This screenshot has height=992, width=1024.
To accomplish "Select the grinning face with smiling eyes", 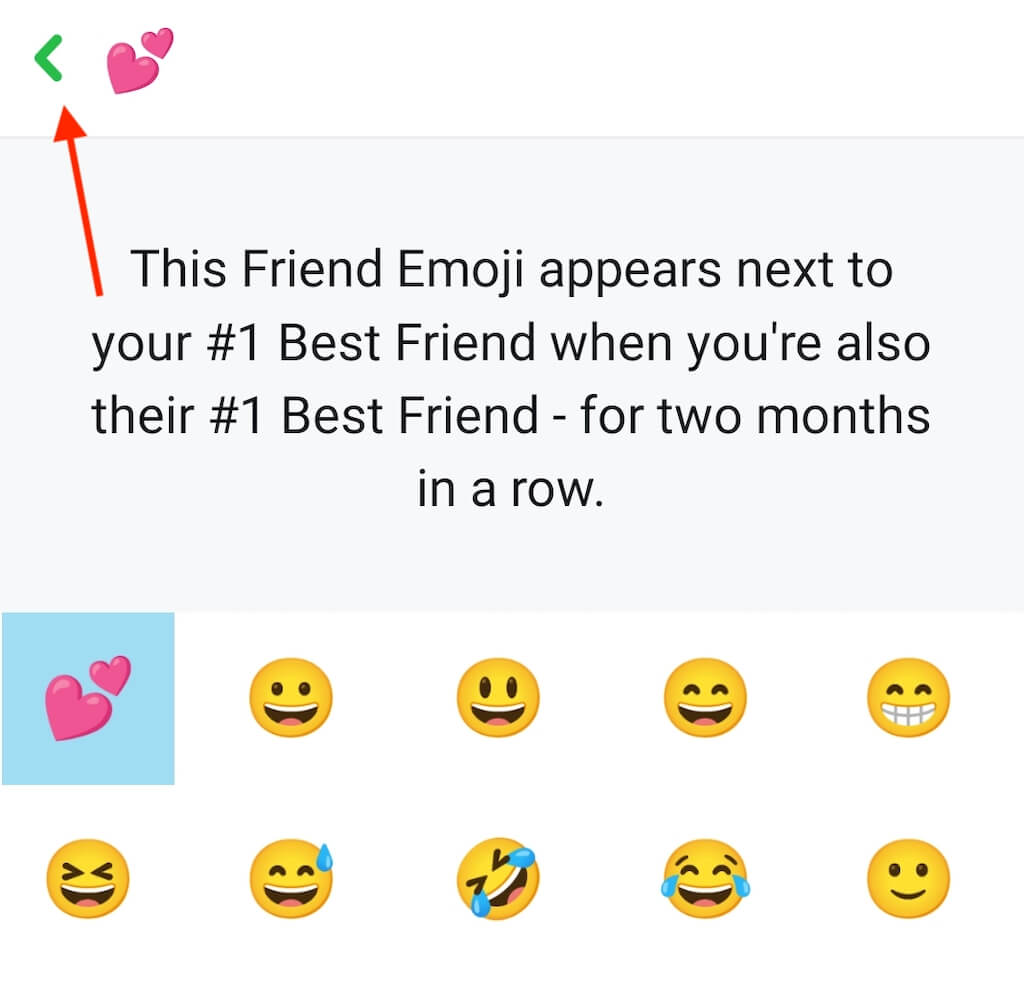I will click(x=704, y=698).
